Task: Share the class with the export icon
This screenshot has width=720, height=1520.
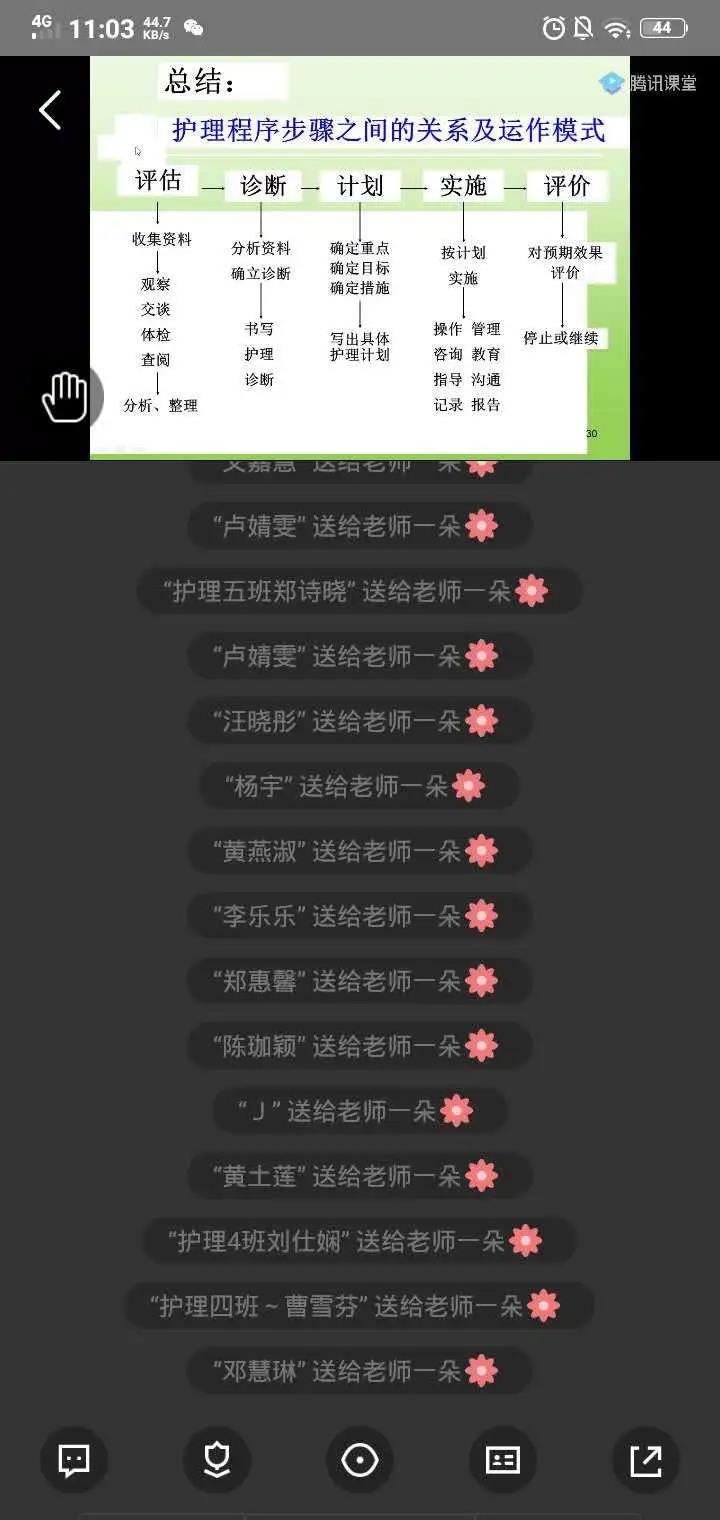Action: (645, 1460)
